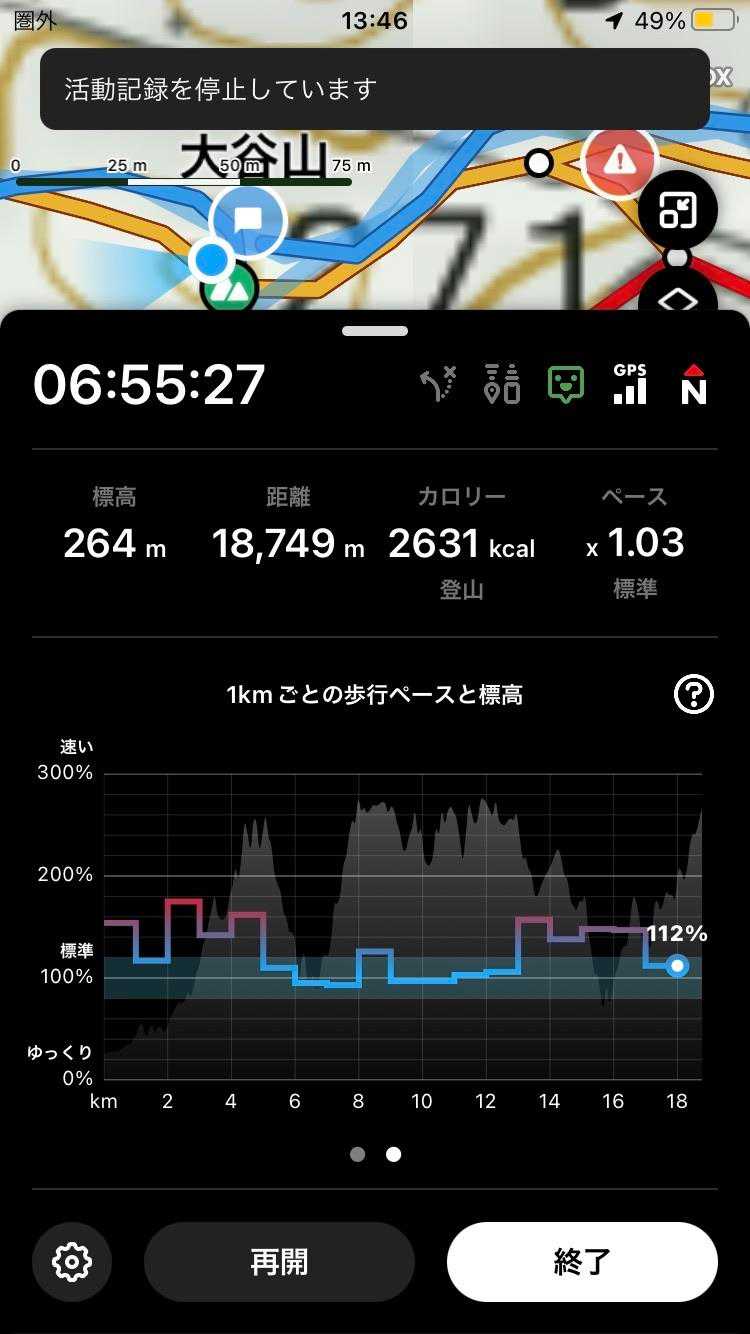Image resolution: width=750 pixels, height=1334 pixels.
Task: Open the help icon for the pace chart
Action: click(694, 694)
